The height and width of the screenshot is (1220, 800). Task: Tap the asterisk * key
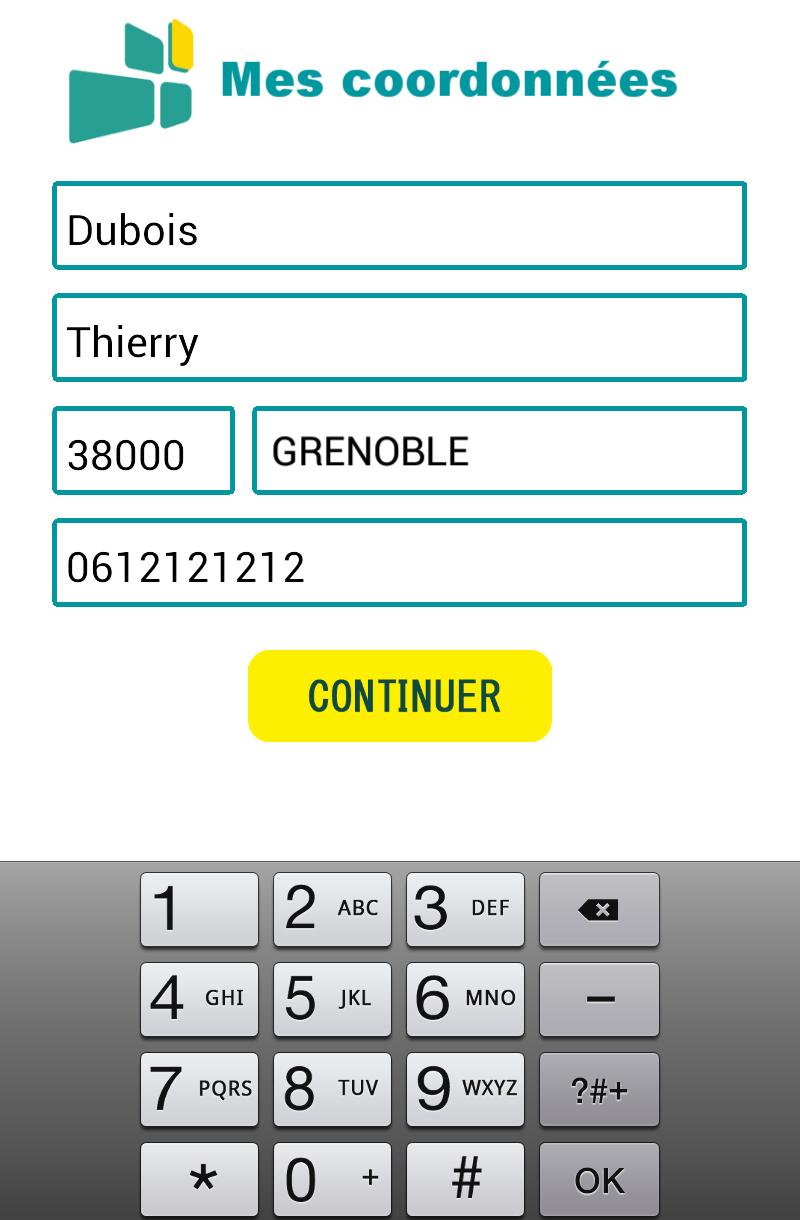pyautogui.click(x=199, y=1180)
